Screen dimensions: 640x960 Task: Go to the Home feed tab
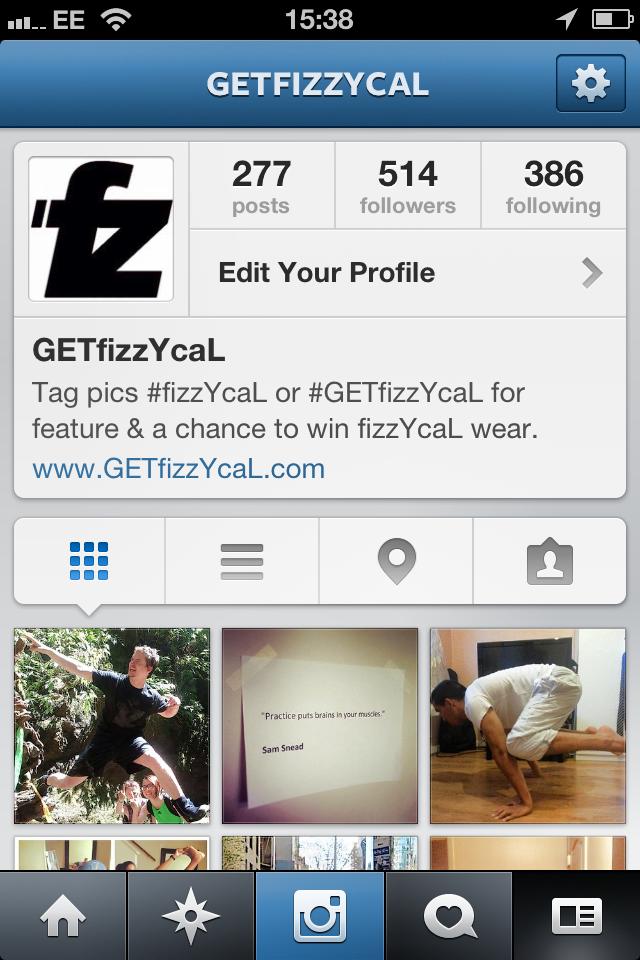tap(63, 916)
